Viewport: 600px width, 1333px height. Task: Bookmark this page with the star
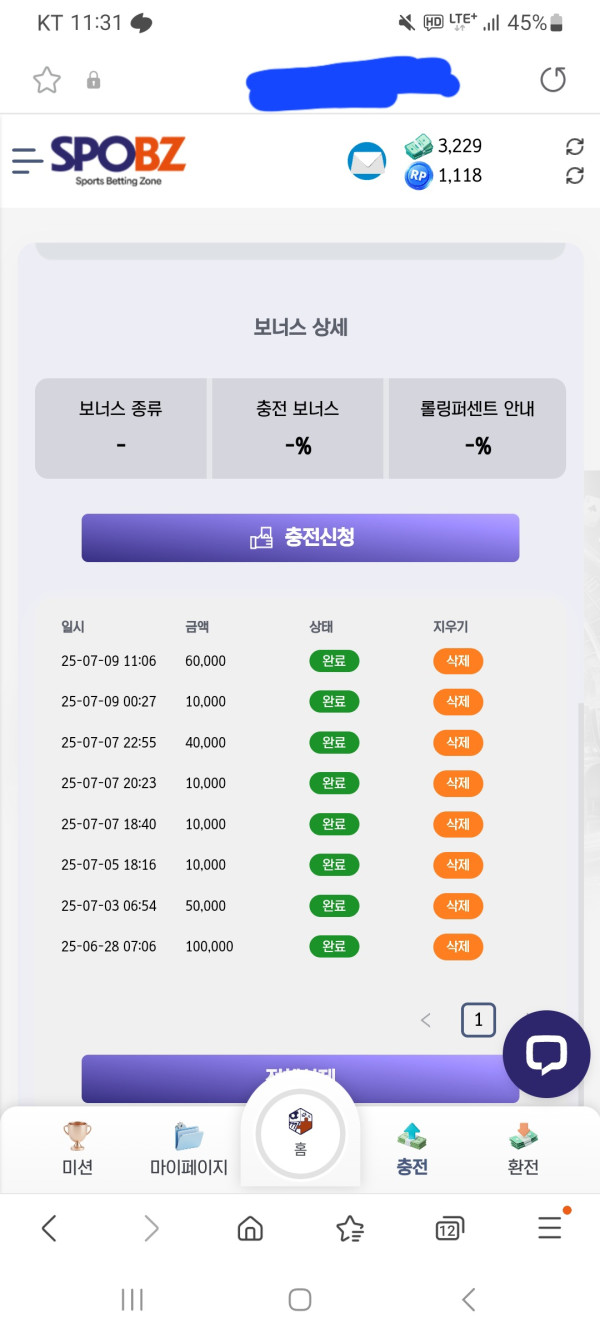(x=47, y=80)
